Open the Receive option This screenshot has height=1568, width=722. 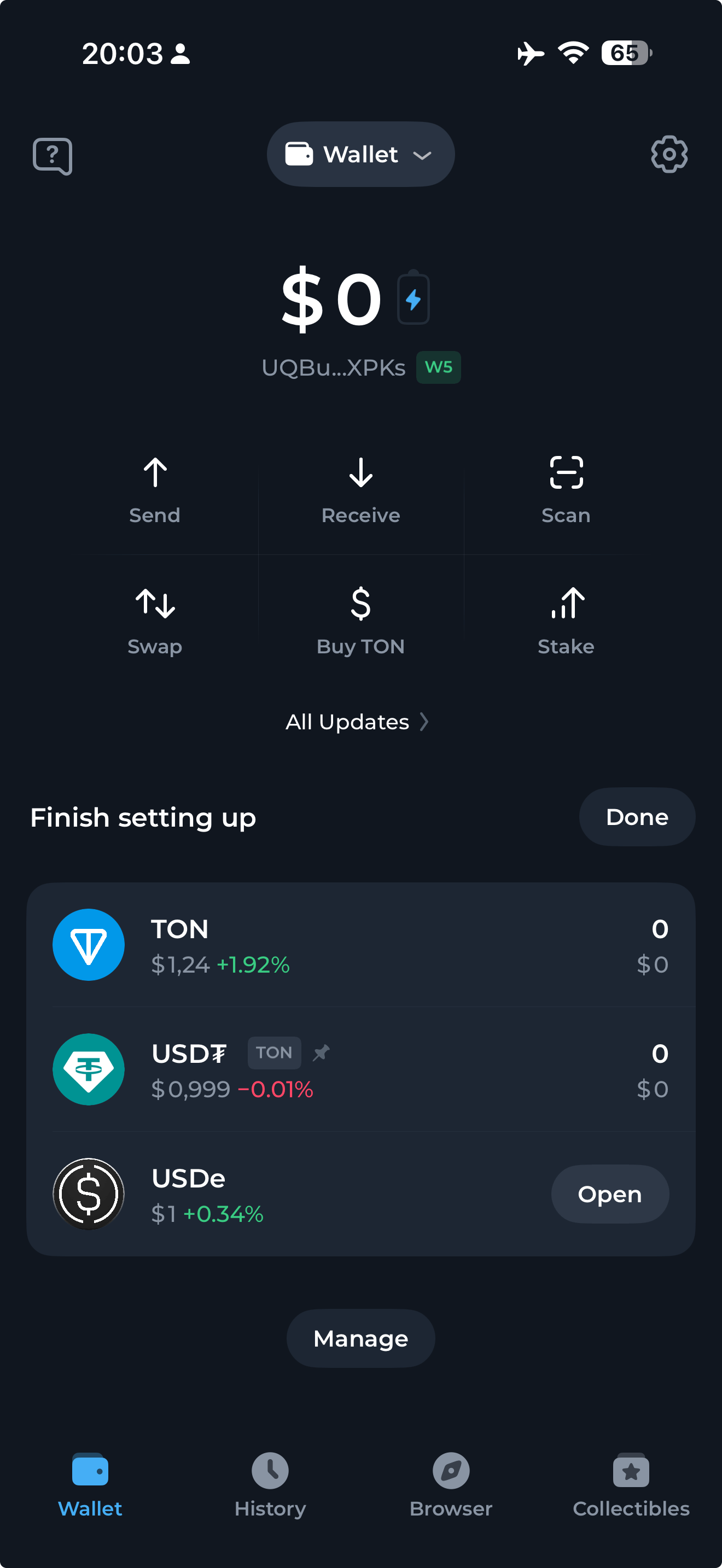click(361, 490)
